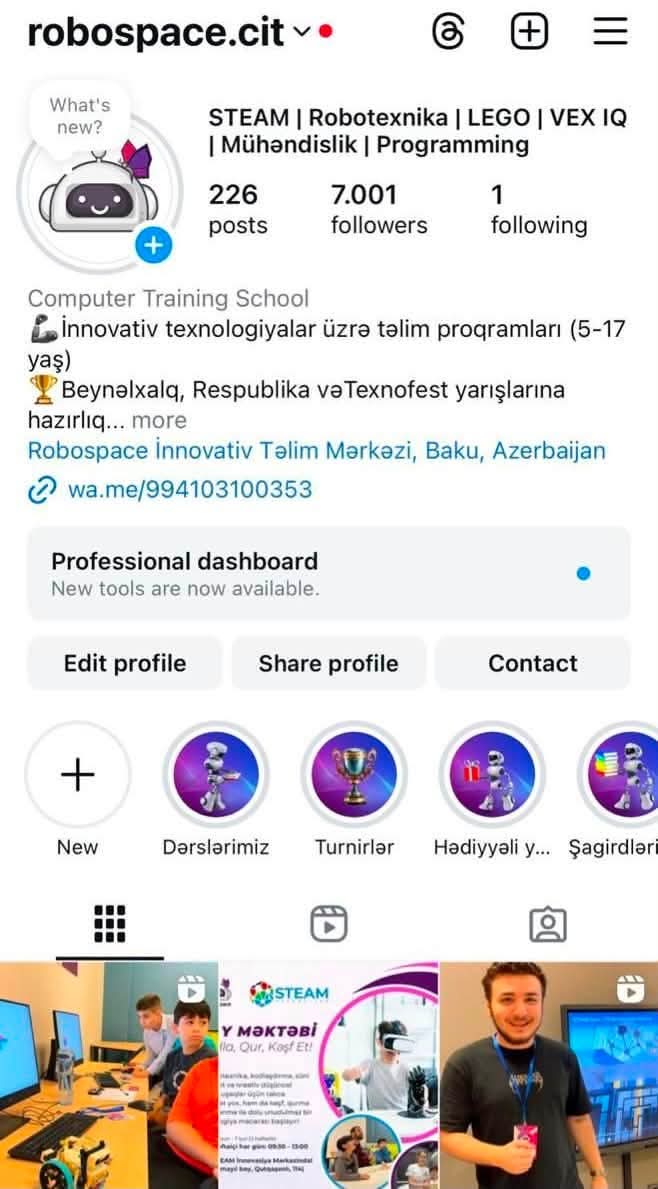Viewport: 658px width, 1189px height.
Task: Tap Share profile
Action: [328, 663]
